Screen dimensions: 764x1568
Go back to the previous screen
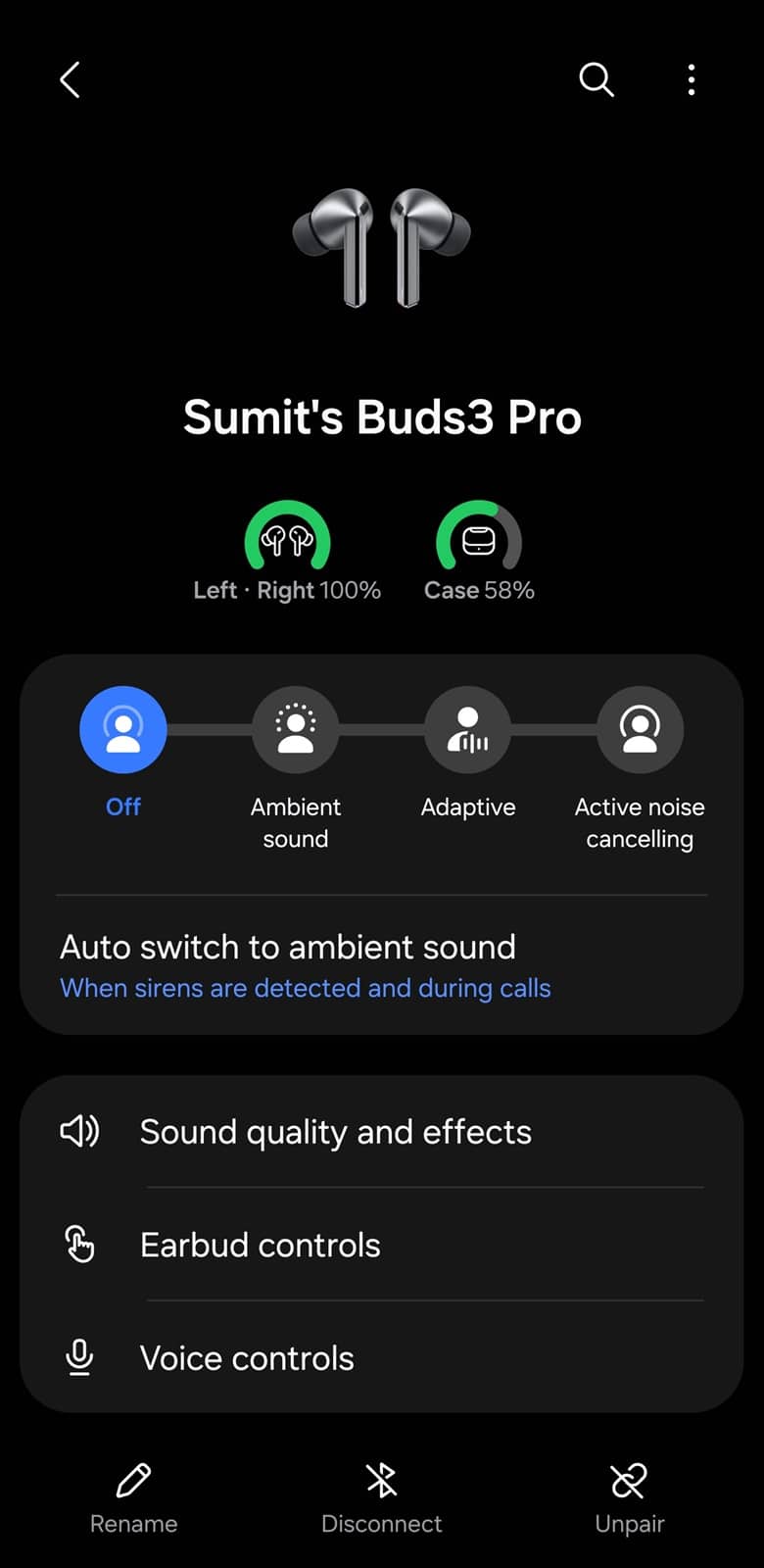(70, 80)
